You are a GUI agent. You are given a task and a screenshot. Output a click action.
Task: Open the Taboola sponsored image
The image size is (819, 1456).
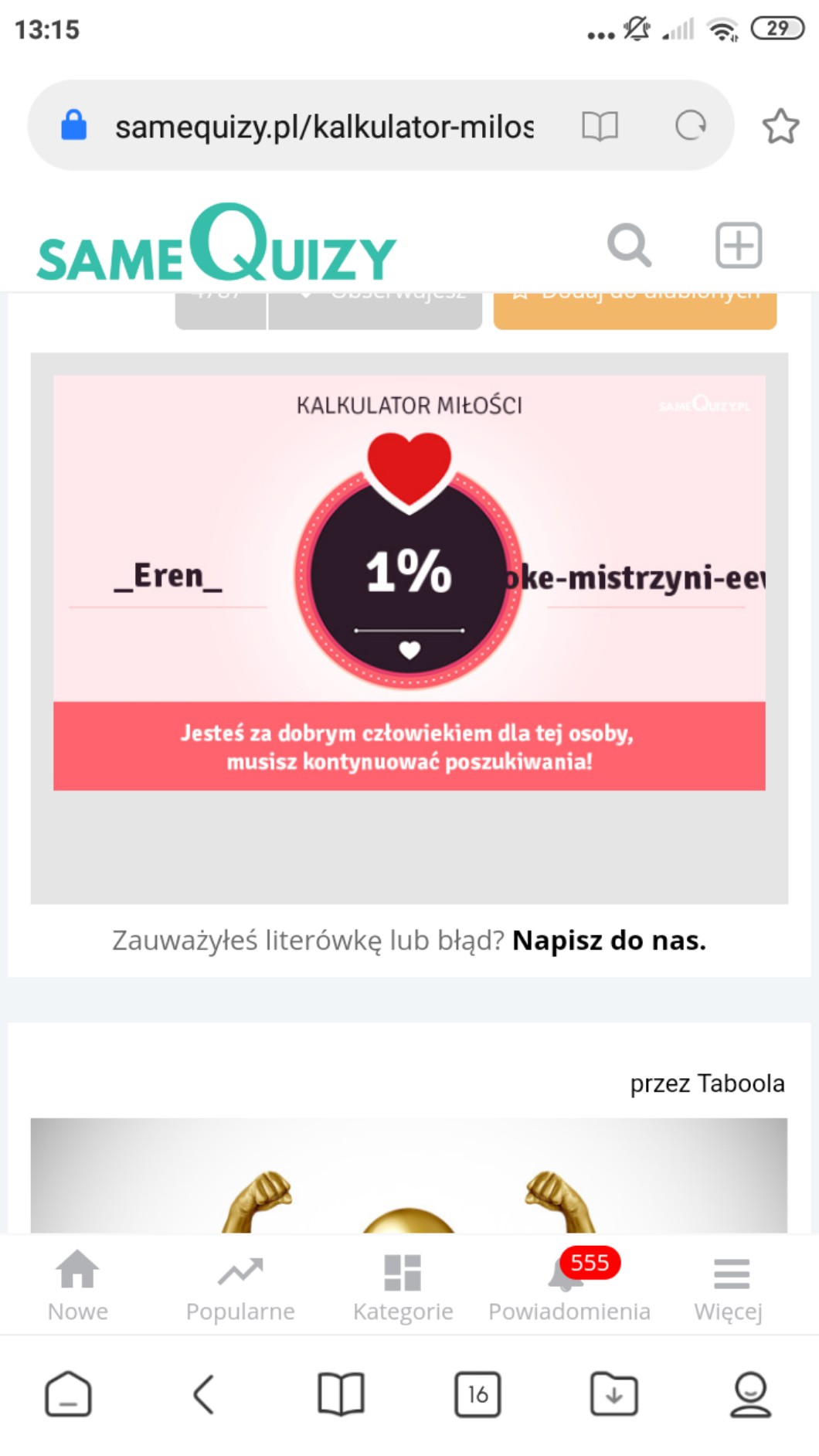(x=409, y=1175)
